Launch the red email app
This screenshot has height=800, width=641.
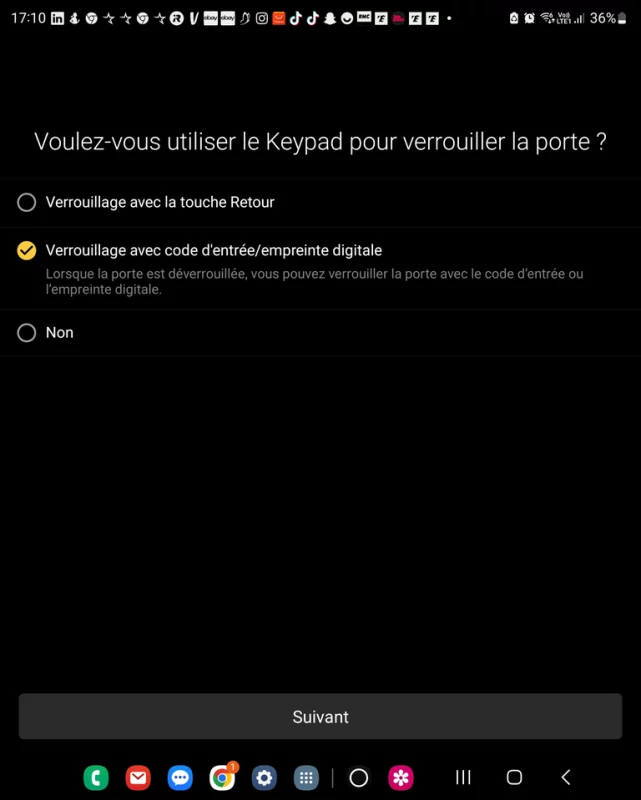138,778
